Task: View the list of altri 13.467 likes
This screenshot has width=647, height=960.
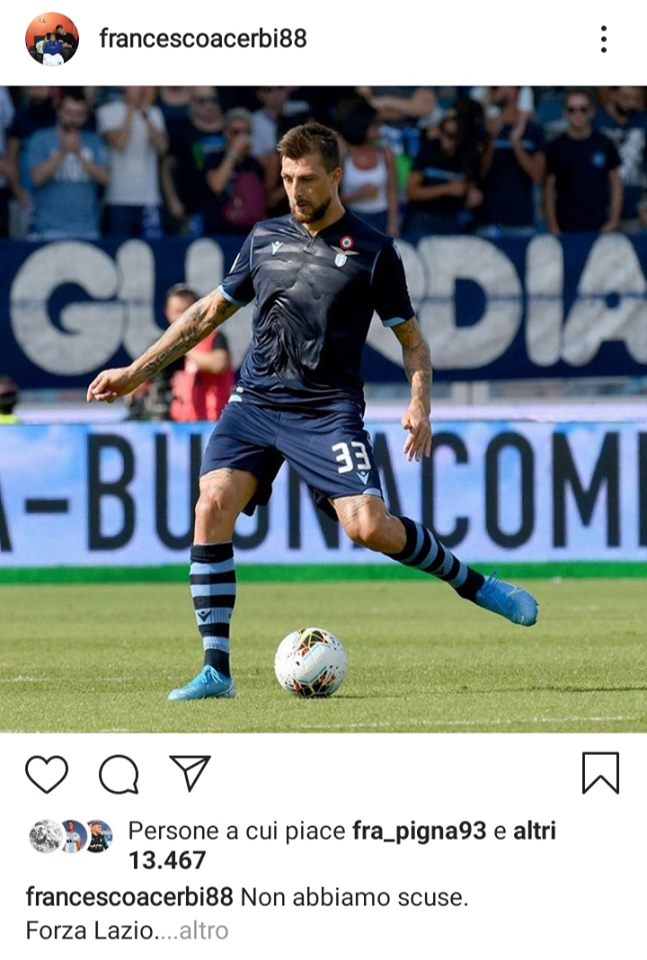Action: 166,860
